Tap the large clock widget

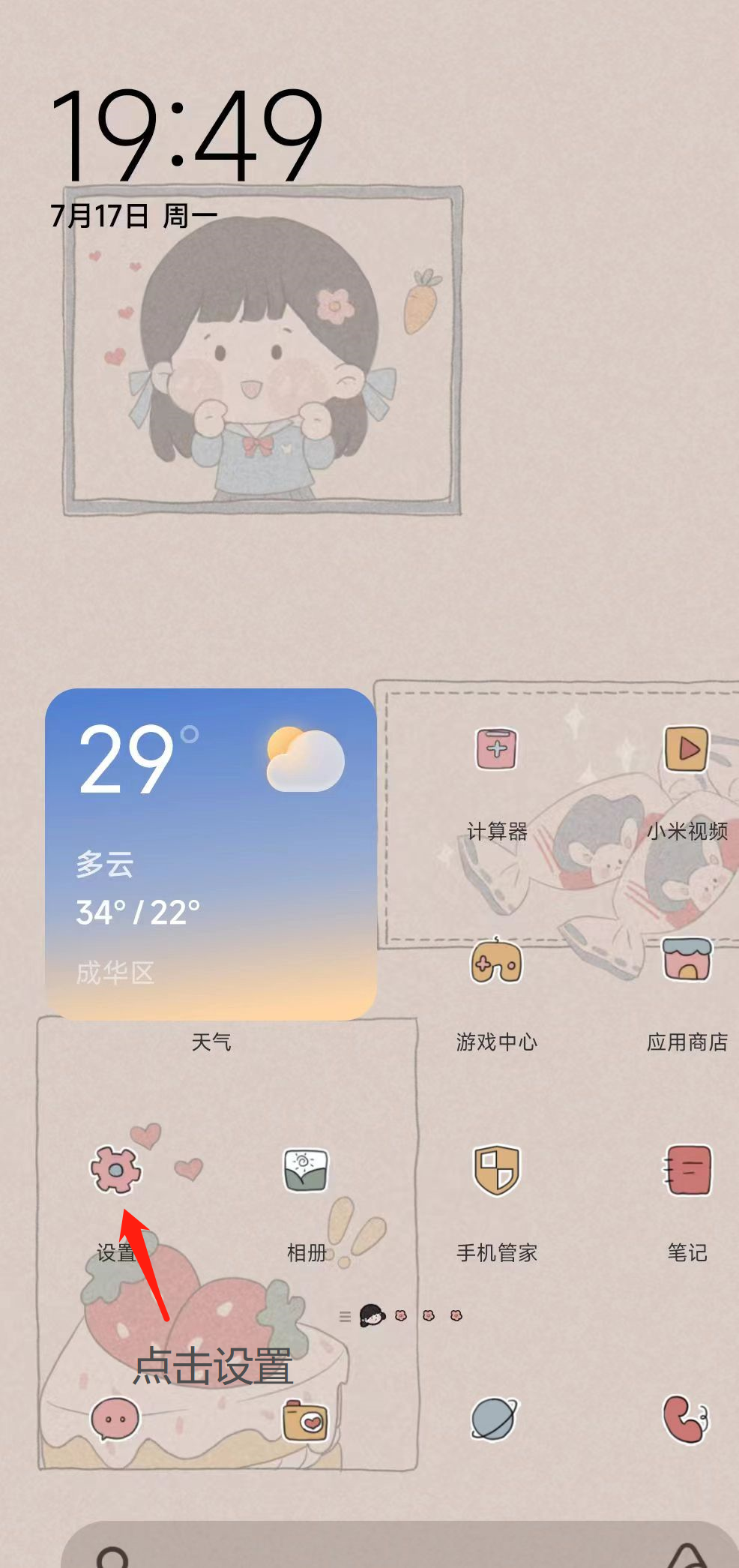(187, 135)
